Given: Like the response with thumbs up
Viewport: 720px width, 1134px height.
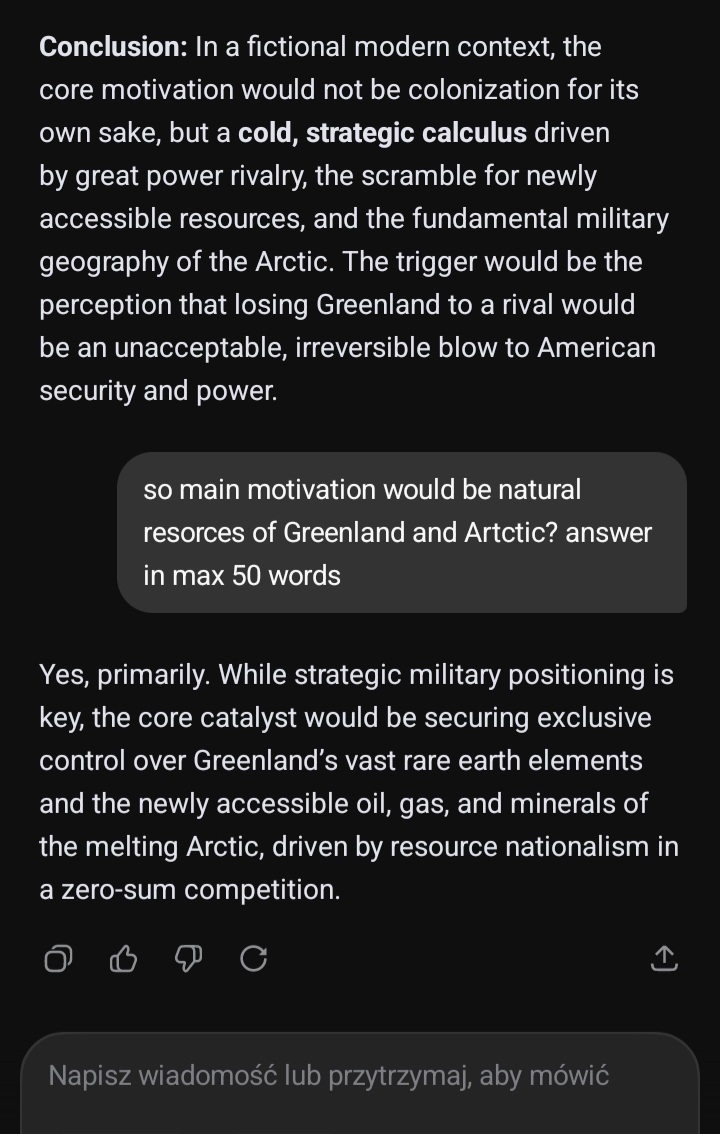Looking at the screenshot, I should pyautogui.click(x=123, y=959).
